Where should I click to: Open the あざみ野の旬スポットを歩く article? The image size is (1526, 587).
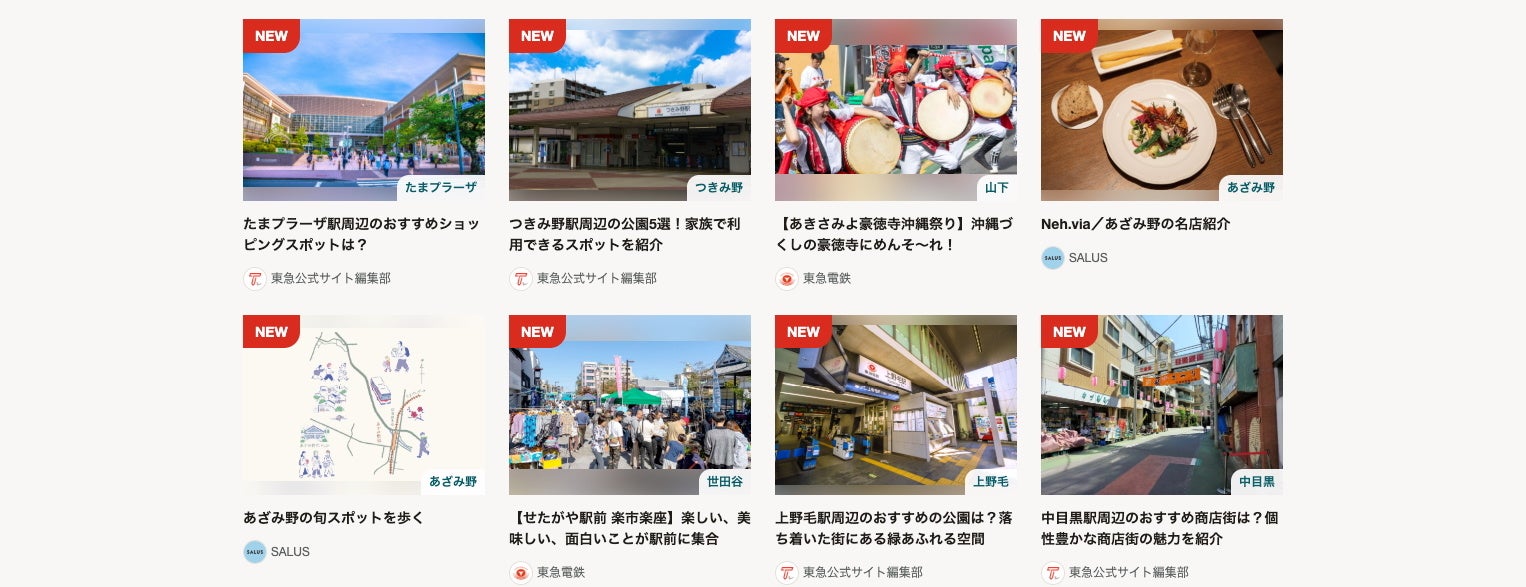pyautogui.click(x=334, y=518)
